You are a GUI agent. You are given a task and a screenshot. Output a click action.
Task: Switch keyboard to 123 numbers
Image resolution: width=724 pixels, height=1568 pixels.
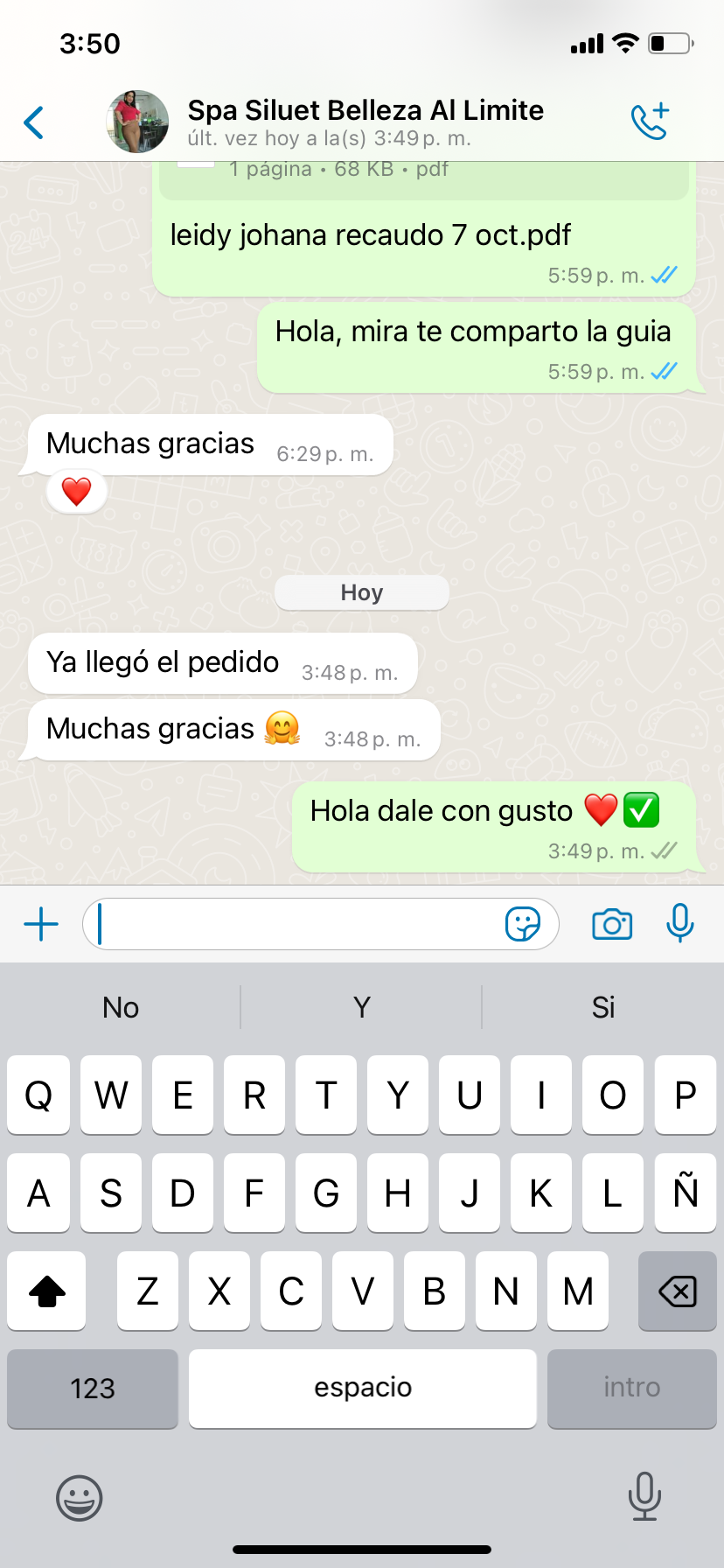[93, 1389]
